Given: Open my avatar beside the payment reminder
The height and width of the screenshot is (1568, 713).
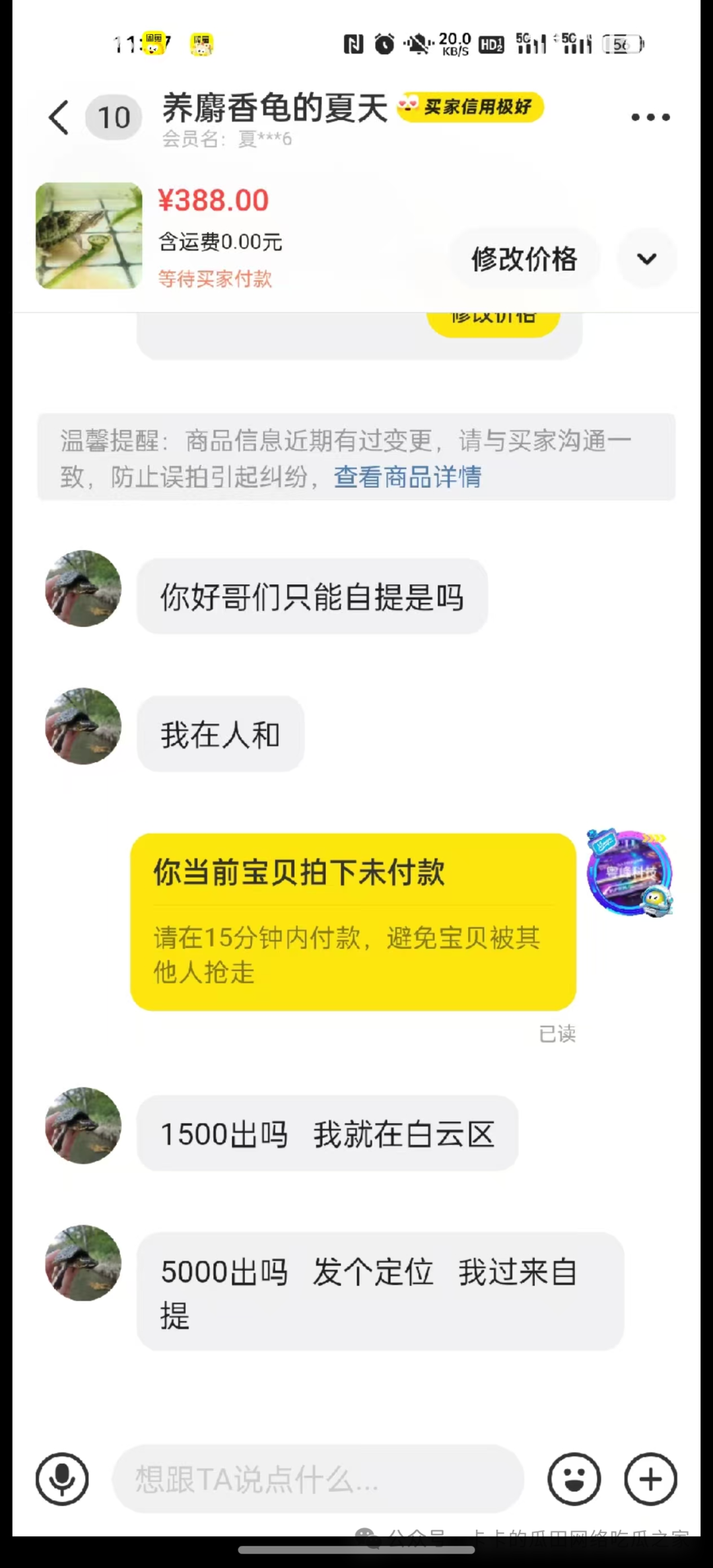Looking at the screenshot, I should pyautogui.click(x=629, y=873).
